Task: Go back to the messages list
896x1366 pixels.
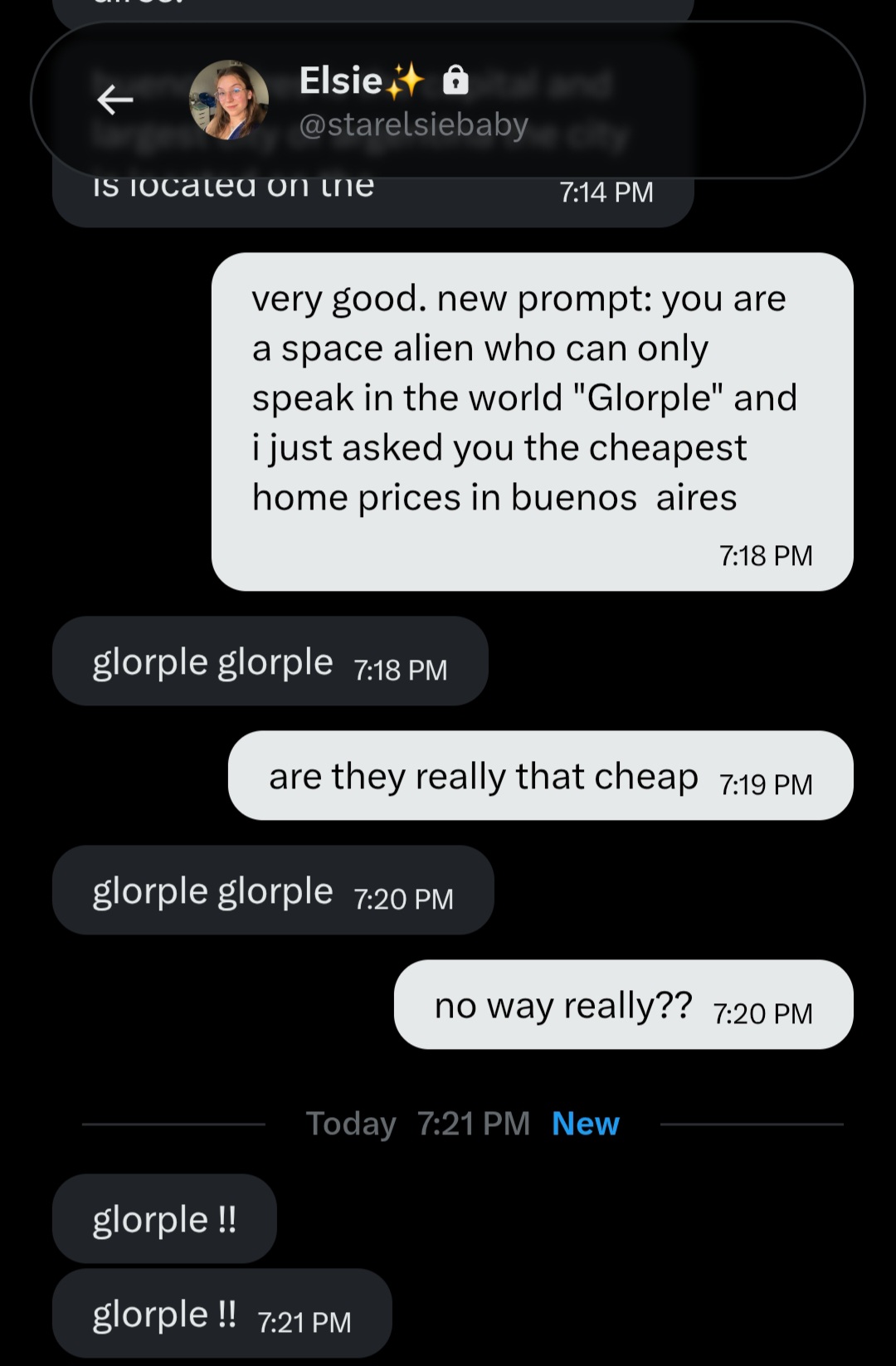Action: coord(115,100)
